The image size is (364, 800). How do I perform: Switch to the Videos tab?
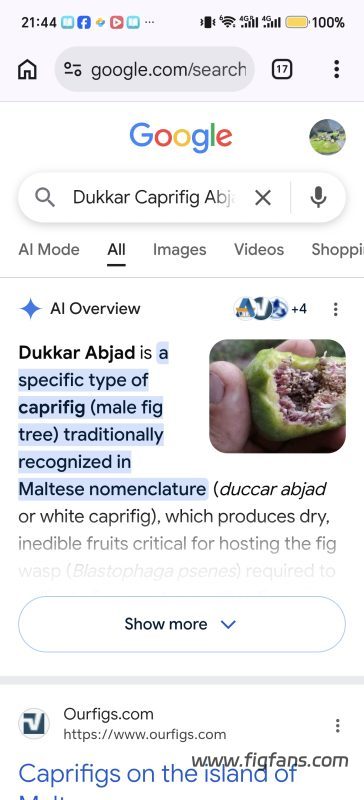tap(259, 249)
